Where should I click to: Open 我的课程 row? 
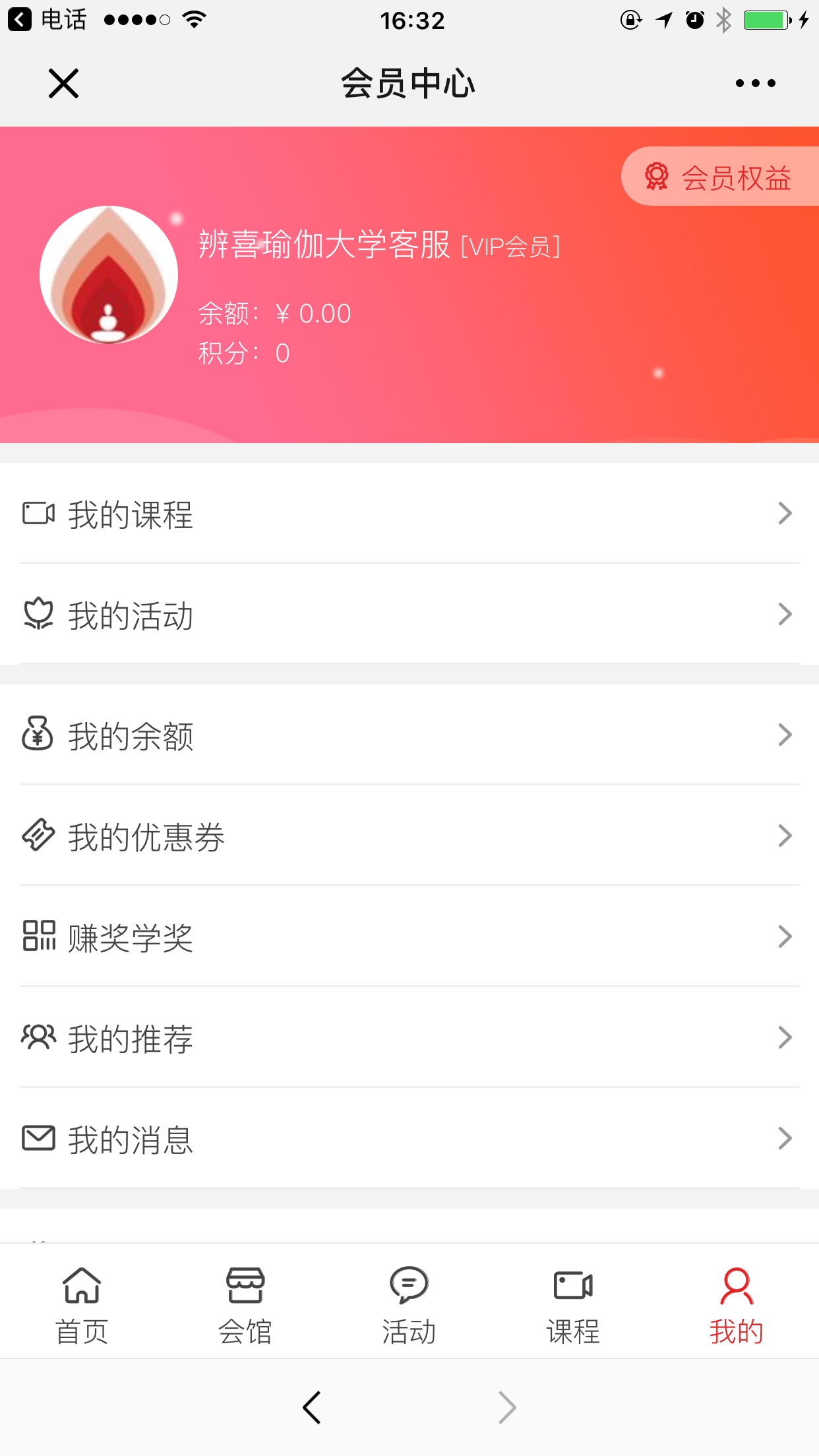[x=409, y=514]
